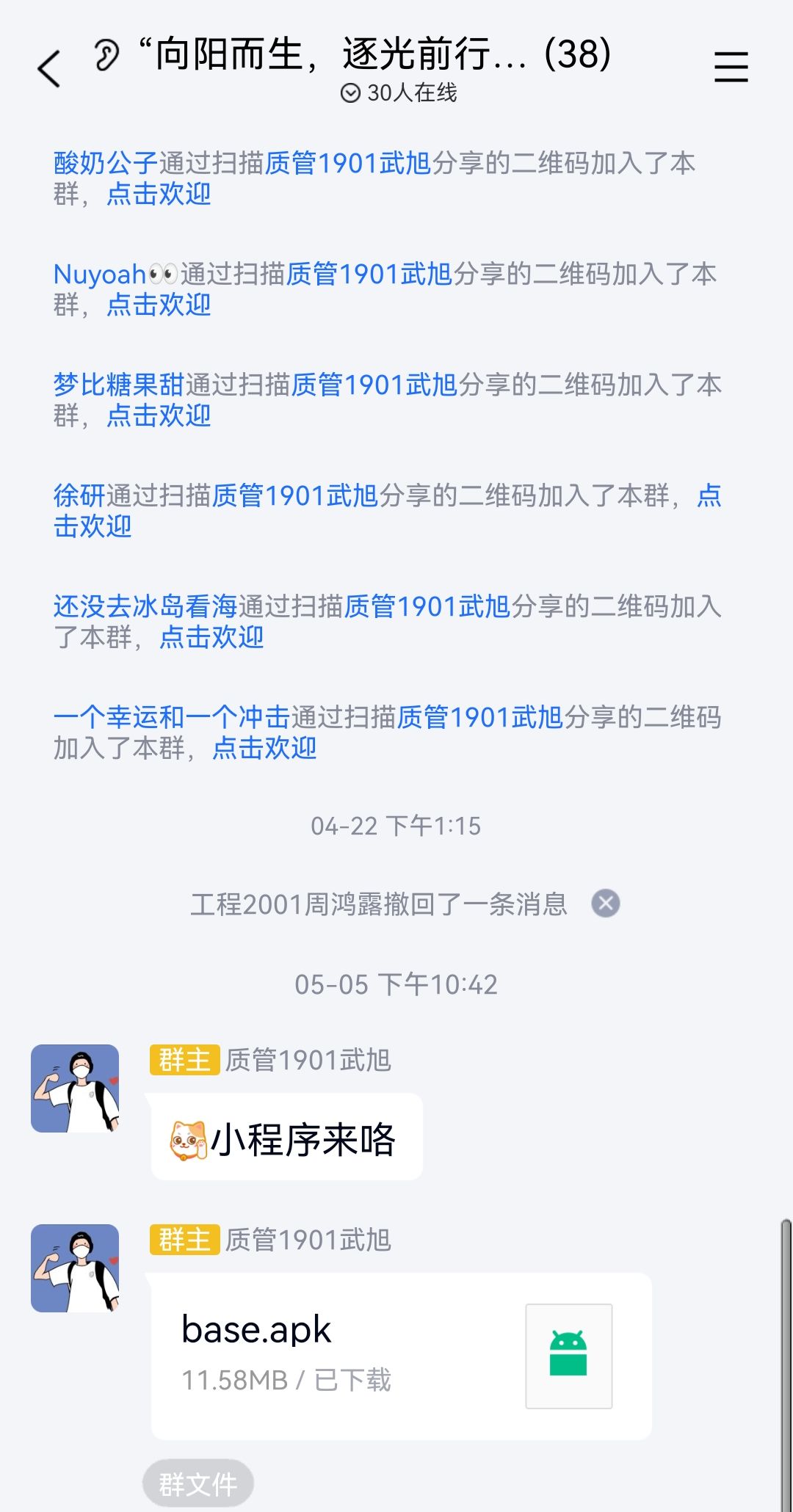Open the base.apk file message
This screenshot has width=793, height=1512.
[401, 1356]
